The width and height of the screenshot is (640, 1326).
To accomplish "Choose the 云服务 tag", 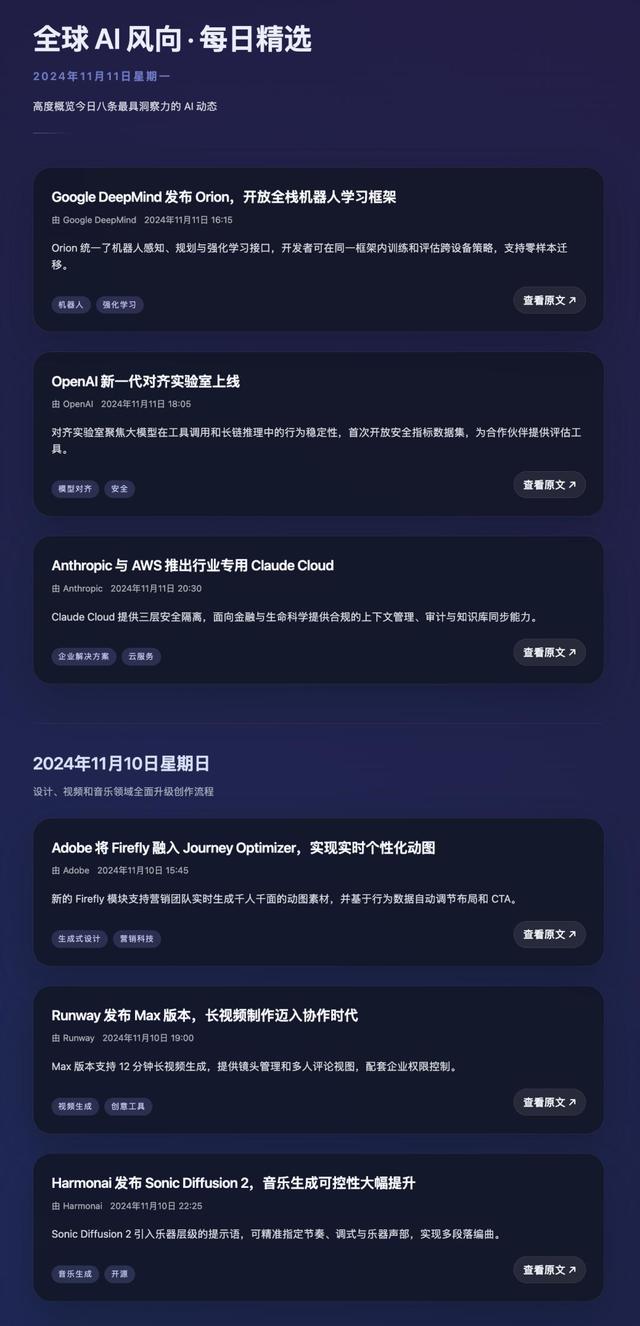I will pyautogui.click(x=141, y=656).
